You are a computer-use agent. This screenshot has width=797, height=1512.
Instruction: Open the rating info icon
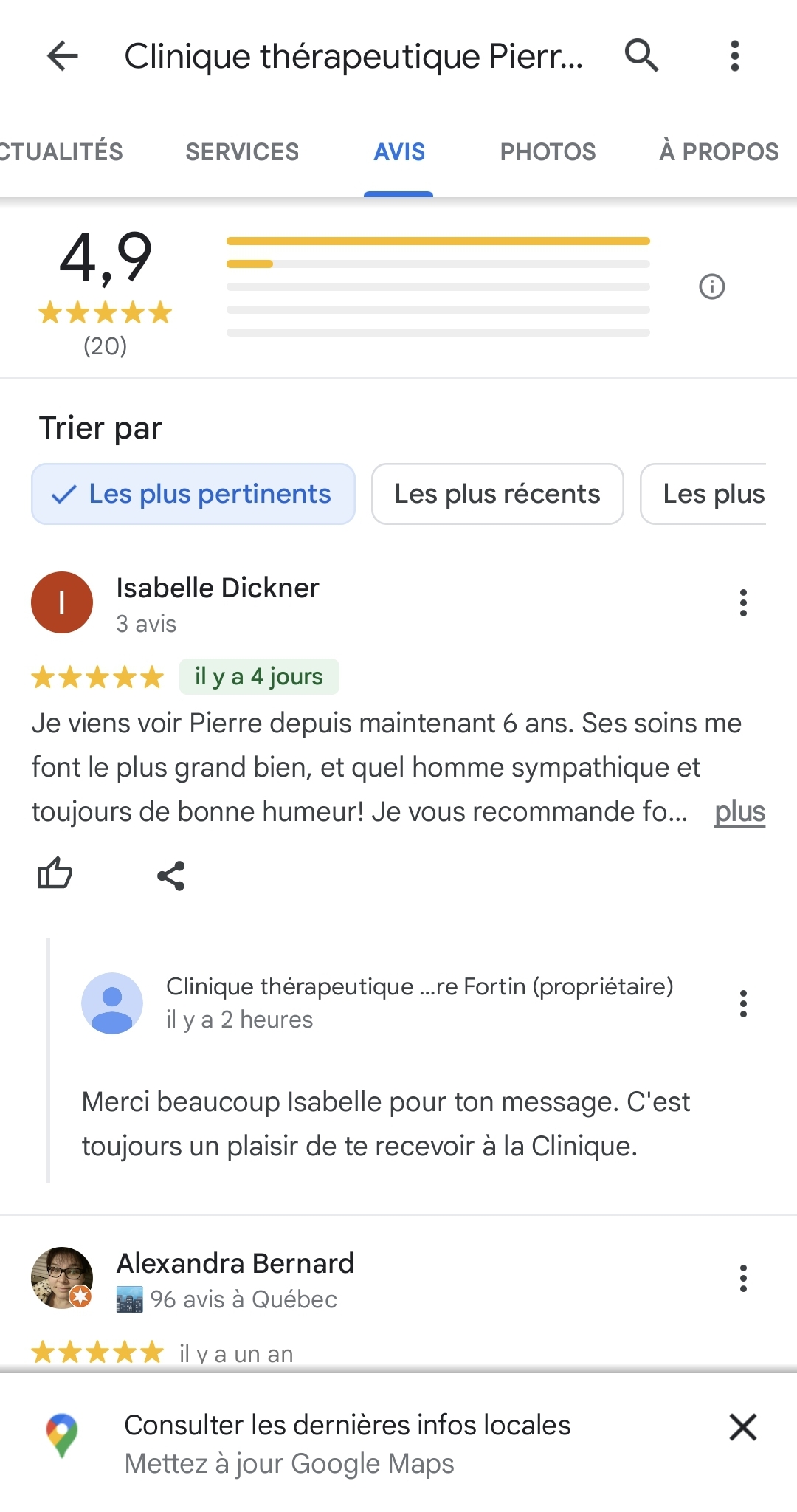coord(711,286)
